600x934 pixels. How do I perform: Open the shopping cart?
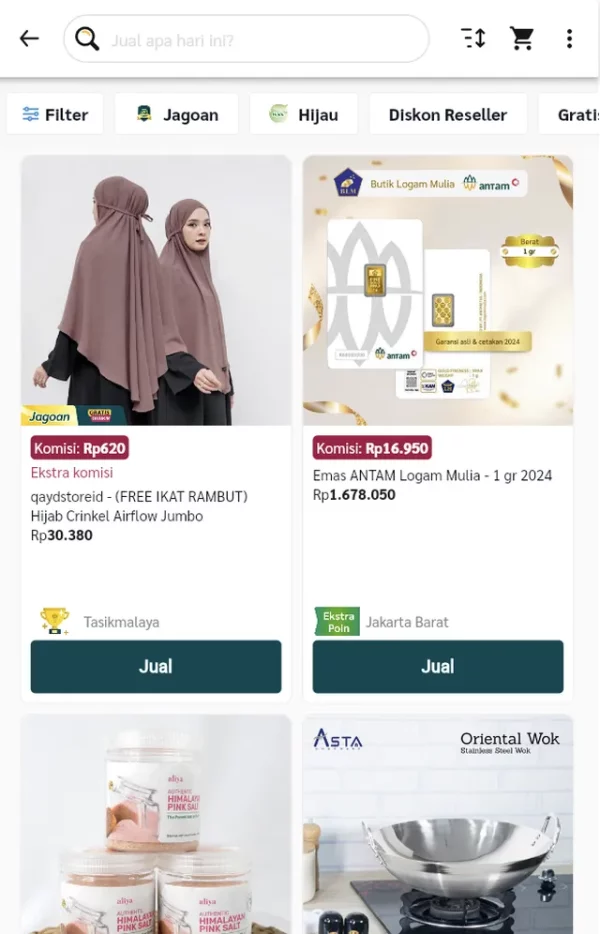tap(521, 39)
